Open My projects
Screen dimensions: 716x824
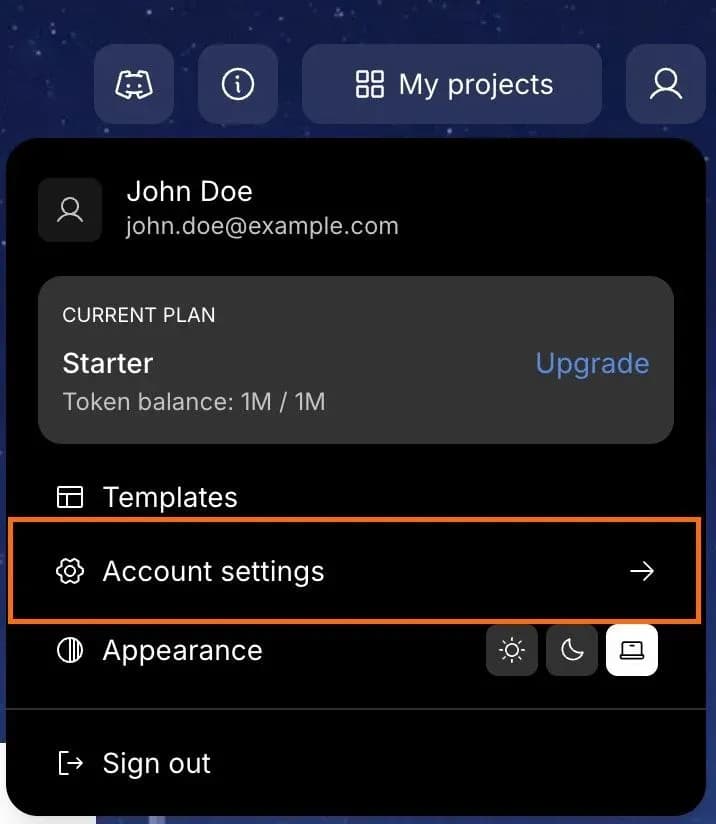(452, 84)
